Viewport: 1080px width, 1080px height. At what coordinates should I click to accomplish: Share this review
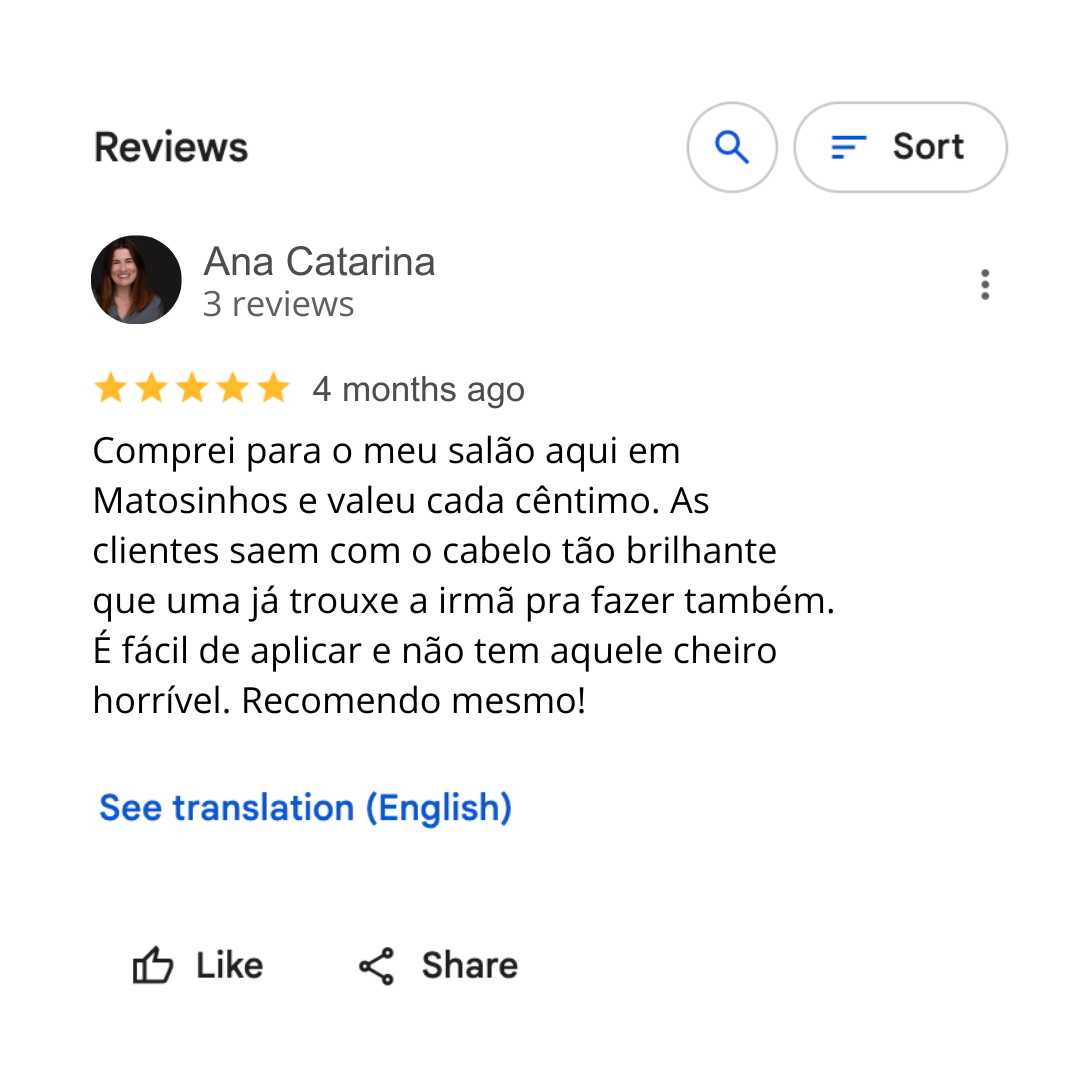(438, 966)
